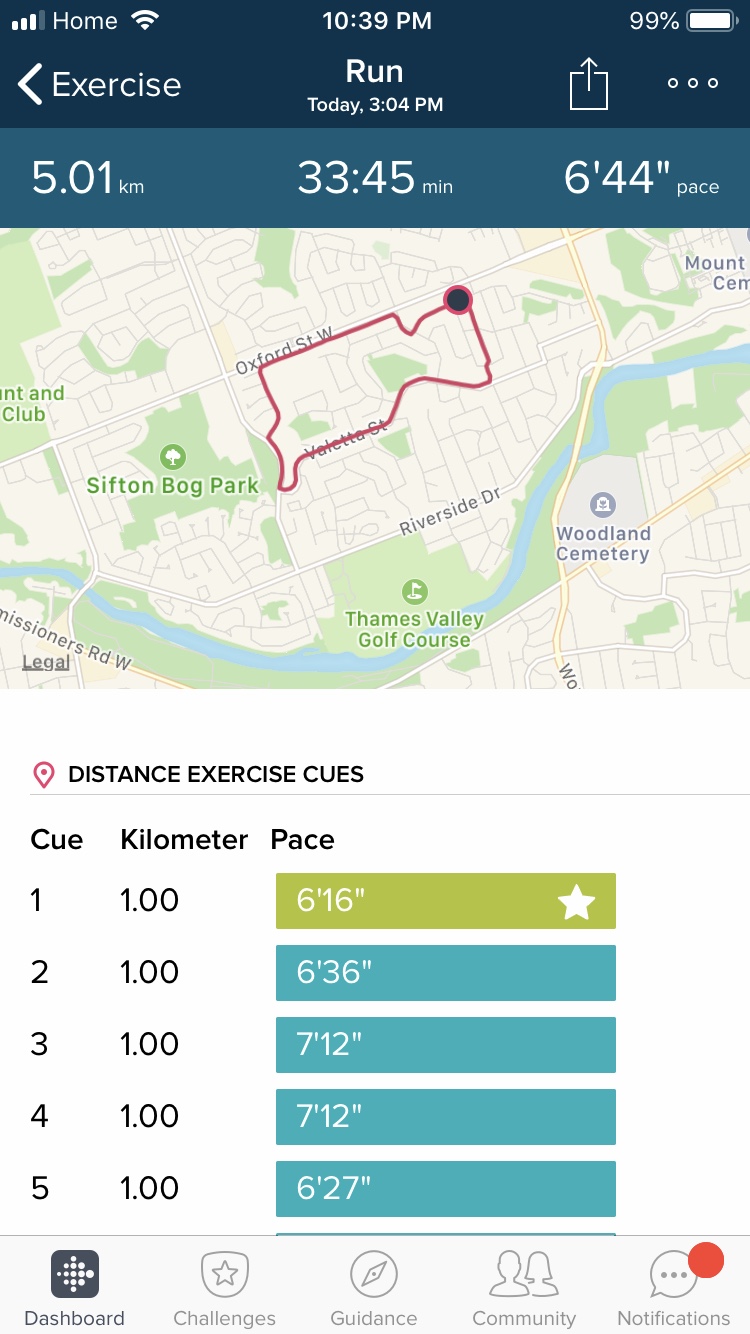Go to the Community tab
Image resolution: width=750 pixels, height=1334 pixels.
(x=524, y=1288)
